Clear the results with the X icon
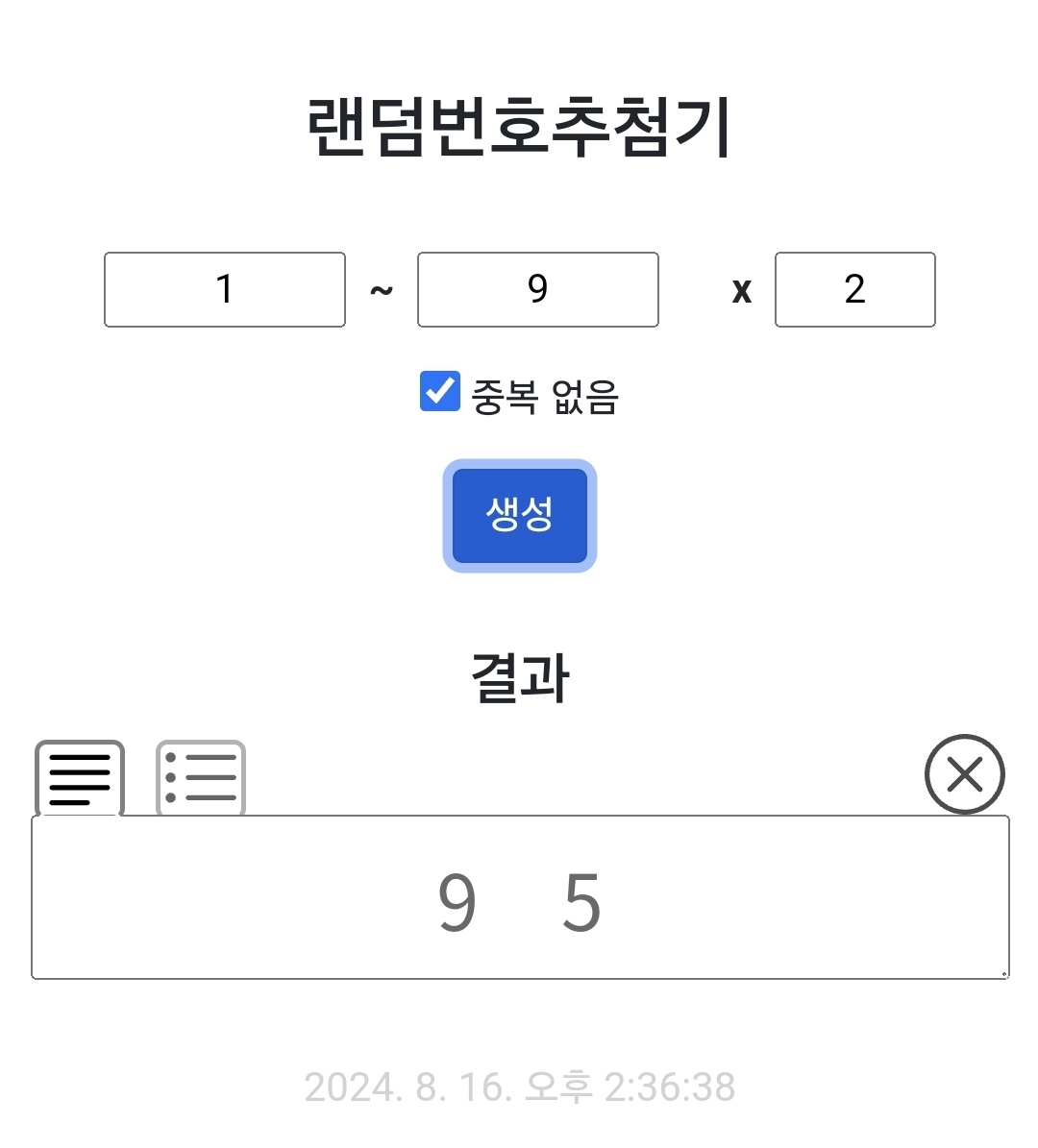 click(x=964, y=773)
